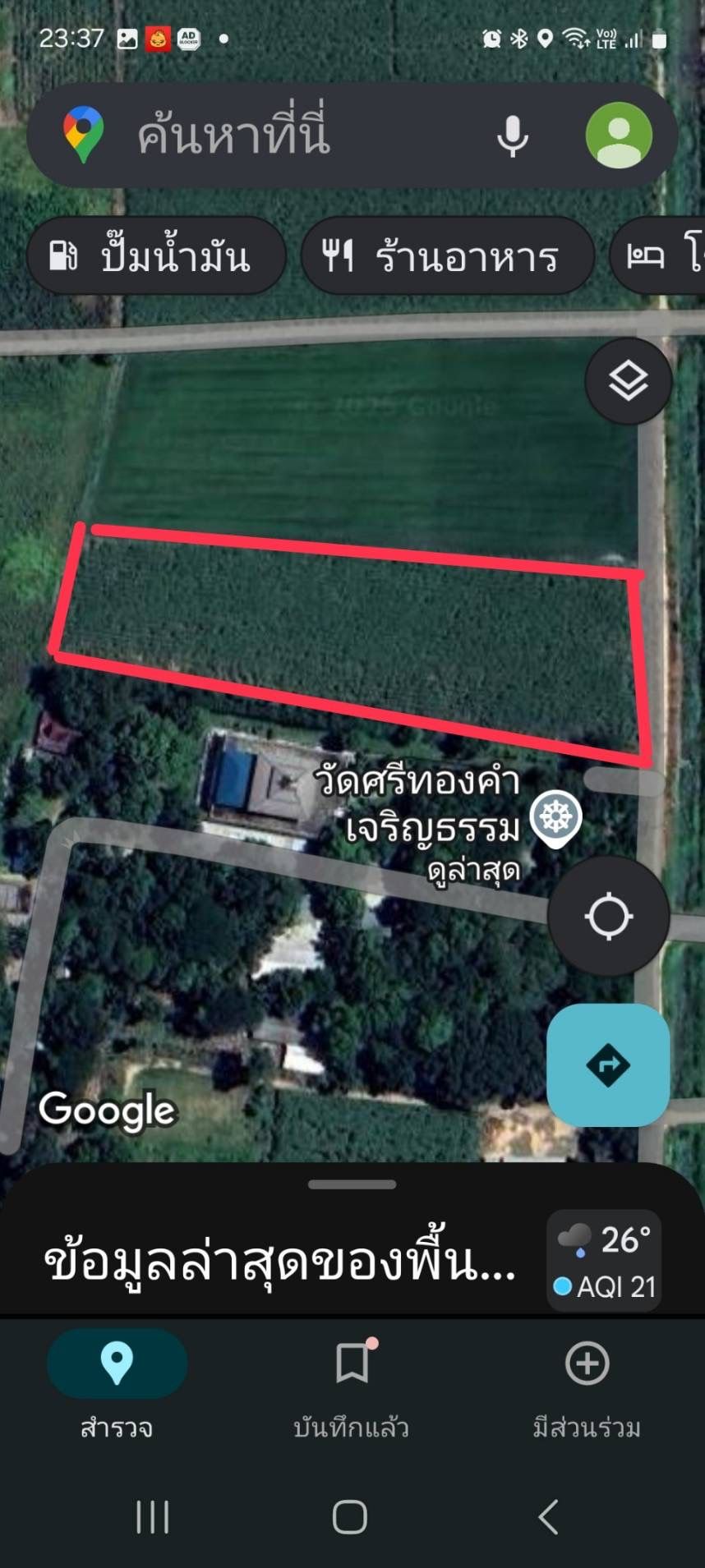Go back with the system back button

pyautogui.click(x=548, y=1516)
